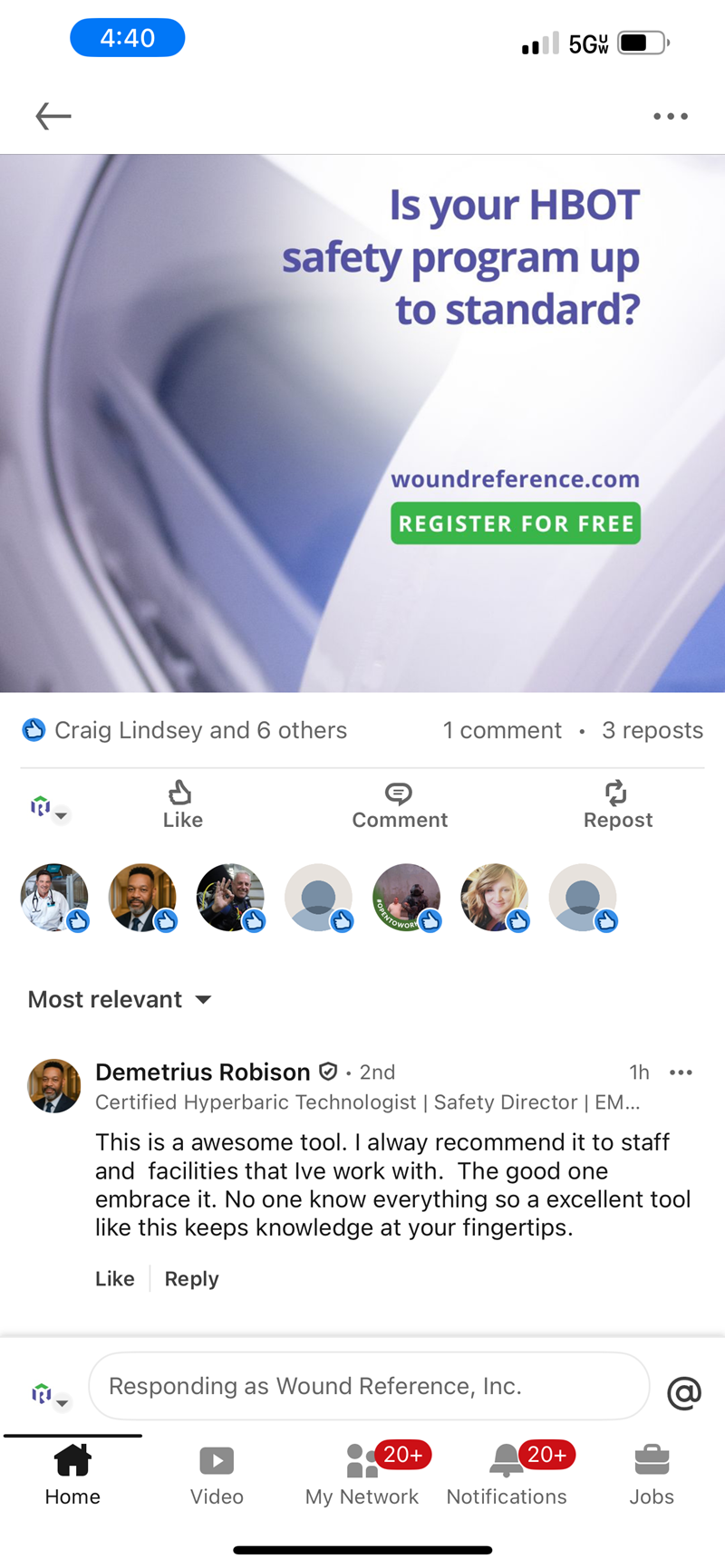The image size is (725, 1568).
Task: Comment on this post
Action: (400, 805)
